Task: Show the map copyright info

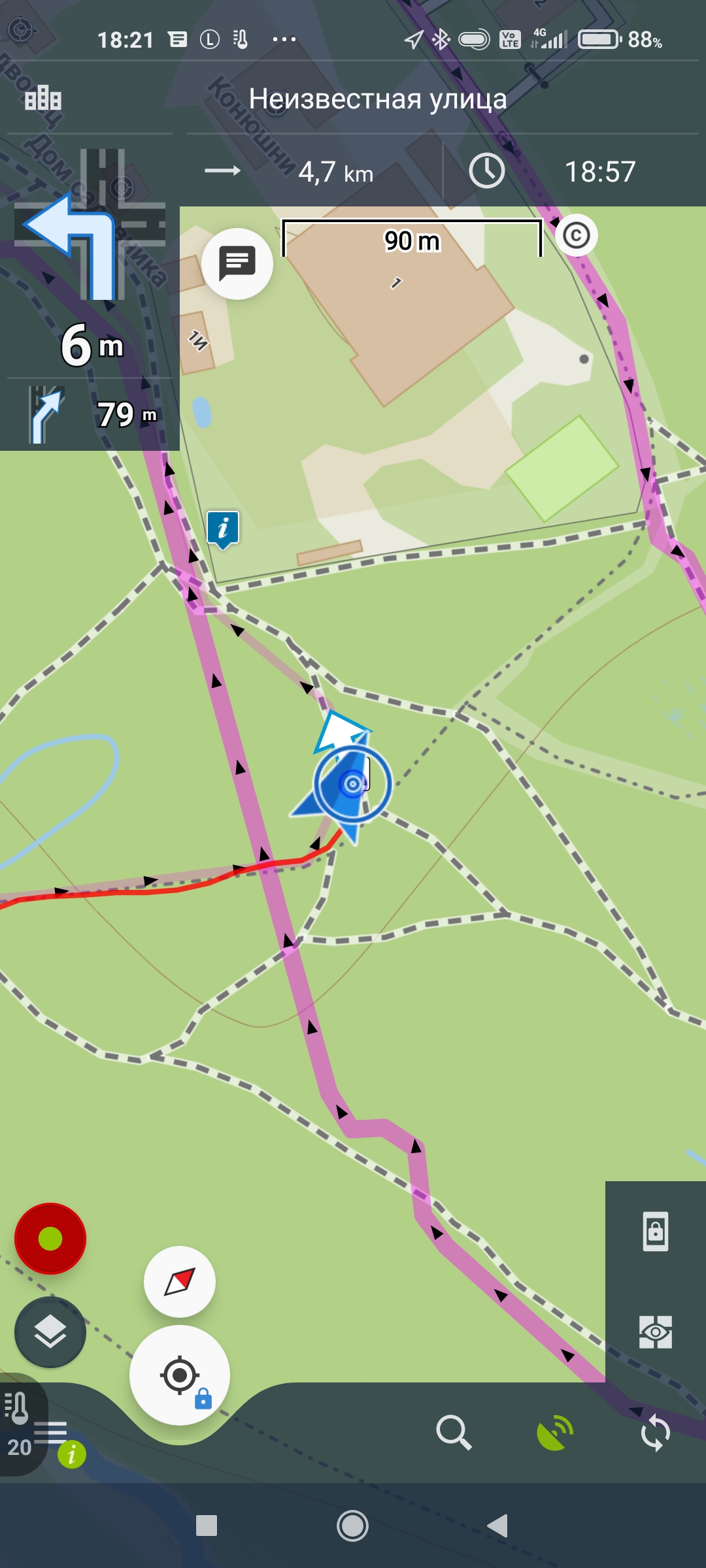Action: [x=576, y=235]
